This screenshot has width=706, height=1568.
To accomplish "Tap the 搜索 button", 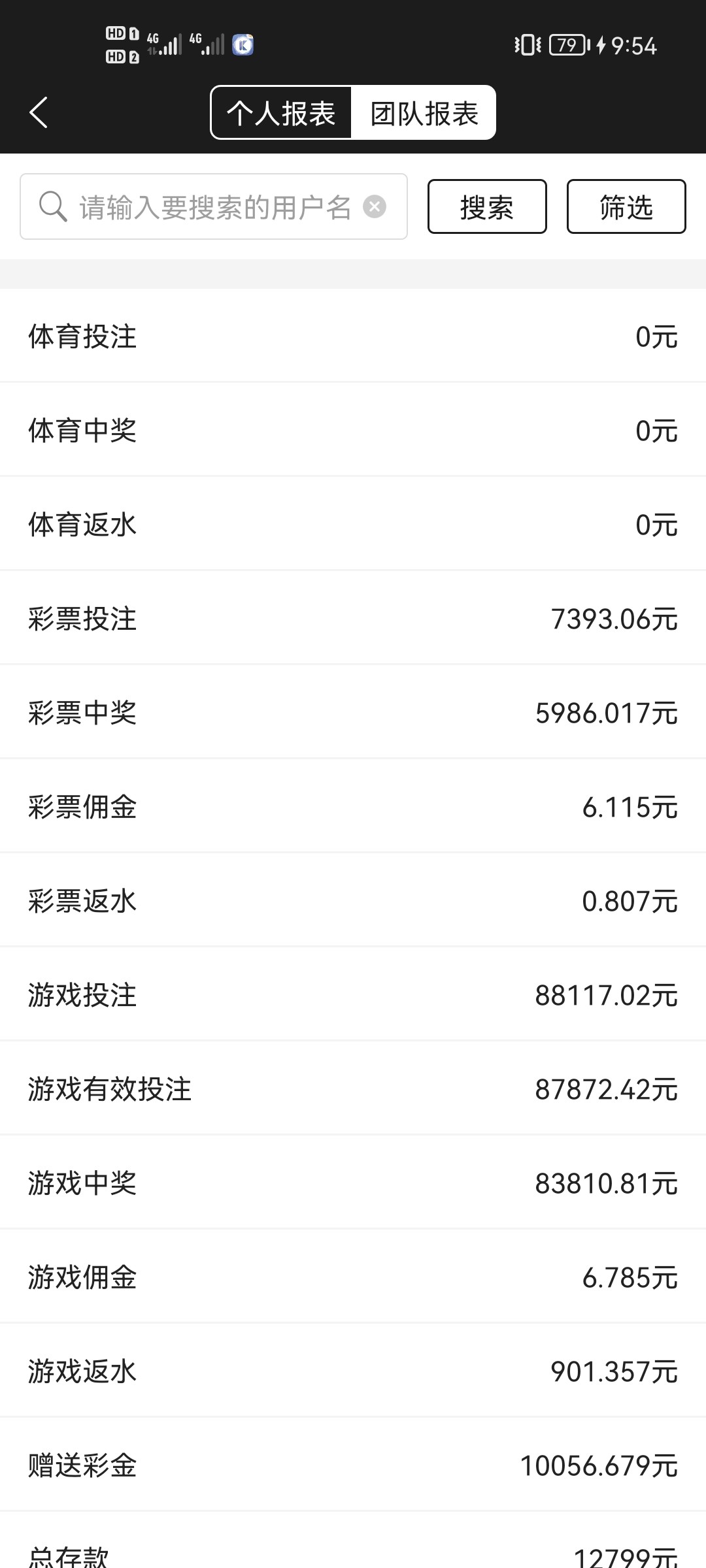I will tap(487, 206).
